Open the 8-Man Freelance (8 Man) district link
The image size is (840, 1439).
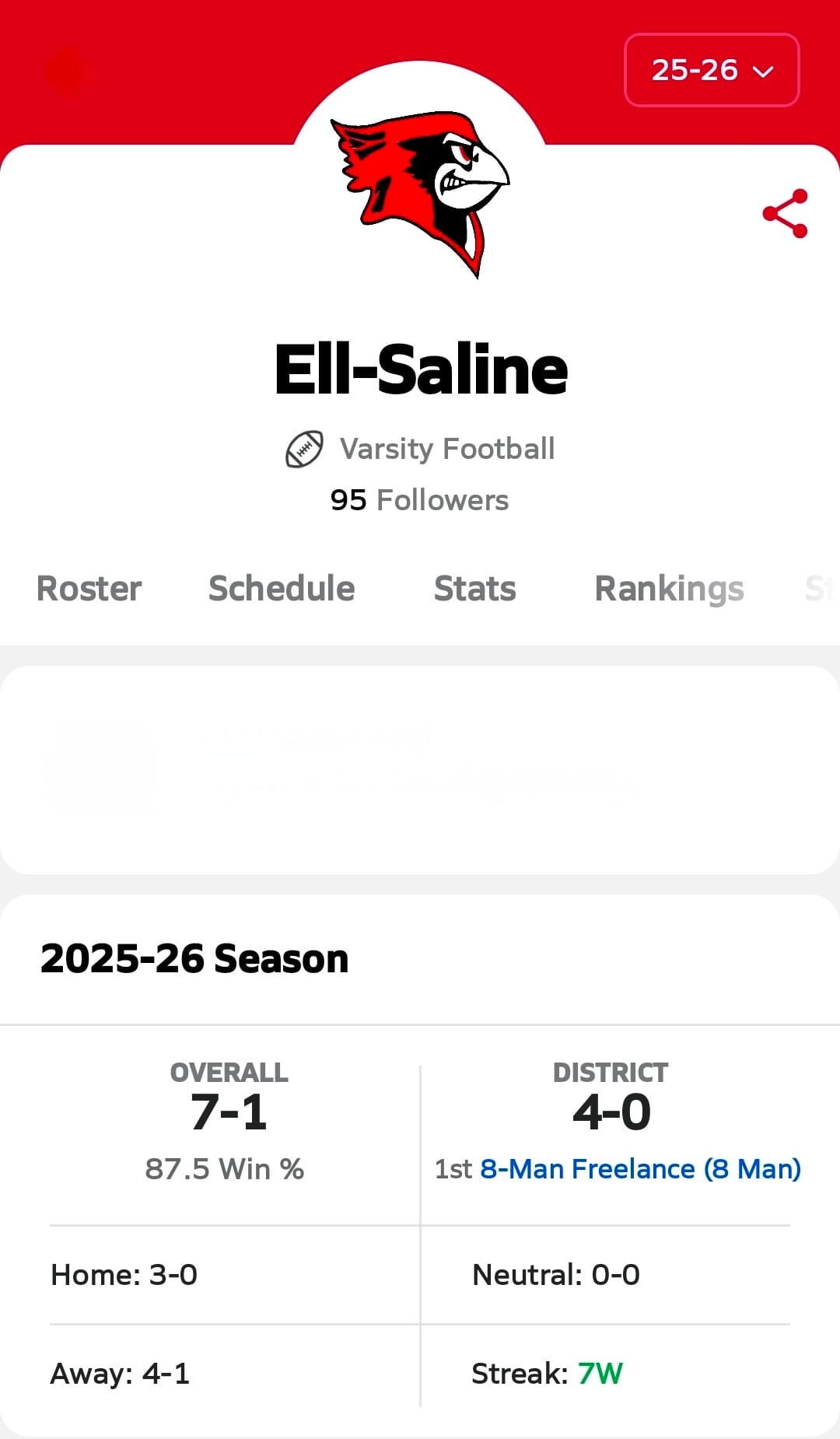(x=640, y=1169)
